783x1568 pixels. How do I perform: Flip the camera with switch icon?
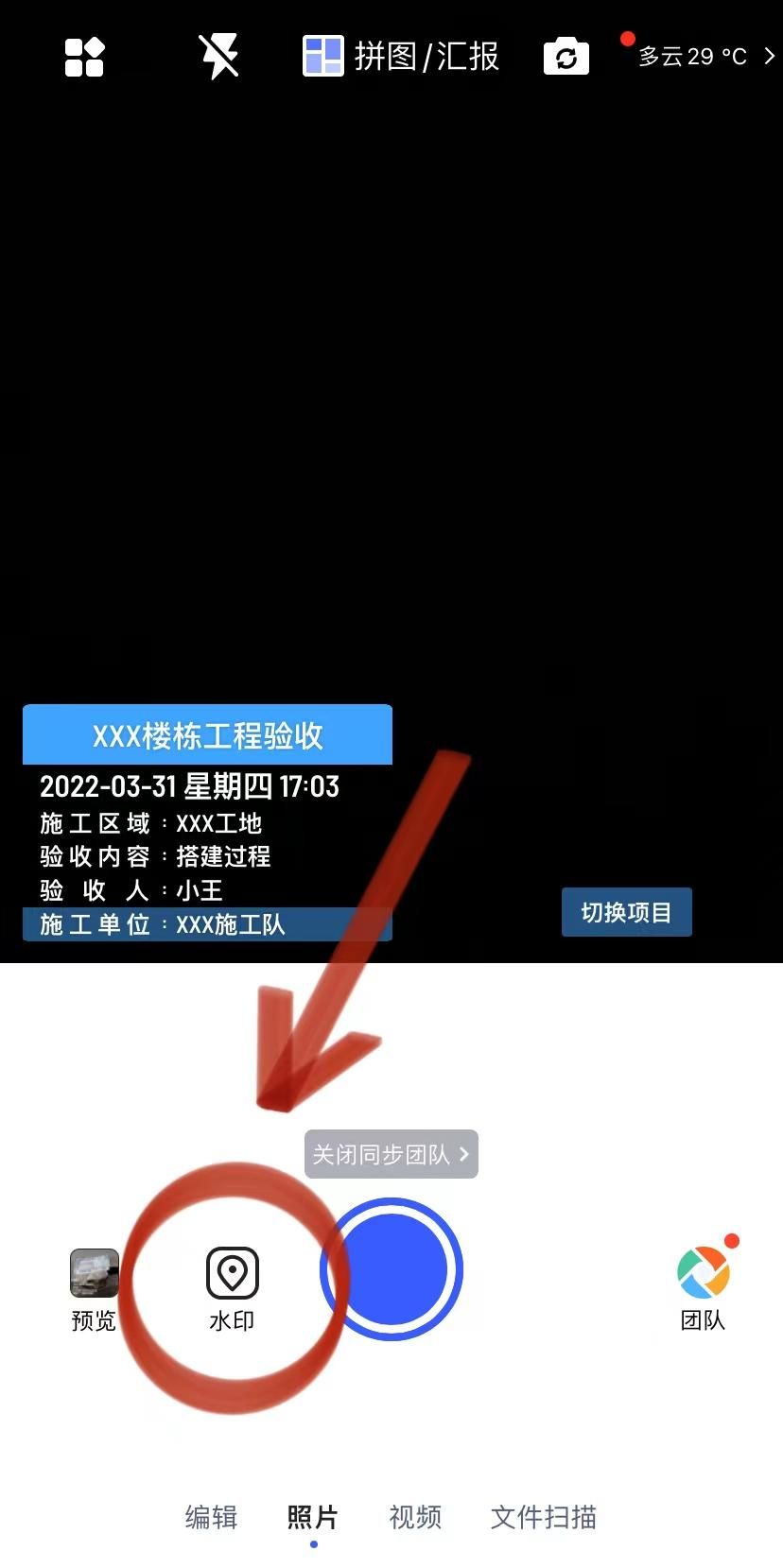(x=565, y=57)
